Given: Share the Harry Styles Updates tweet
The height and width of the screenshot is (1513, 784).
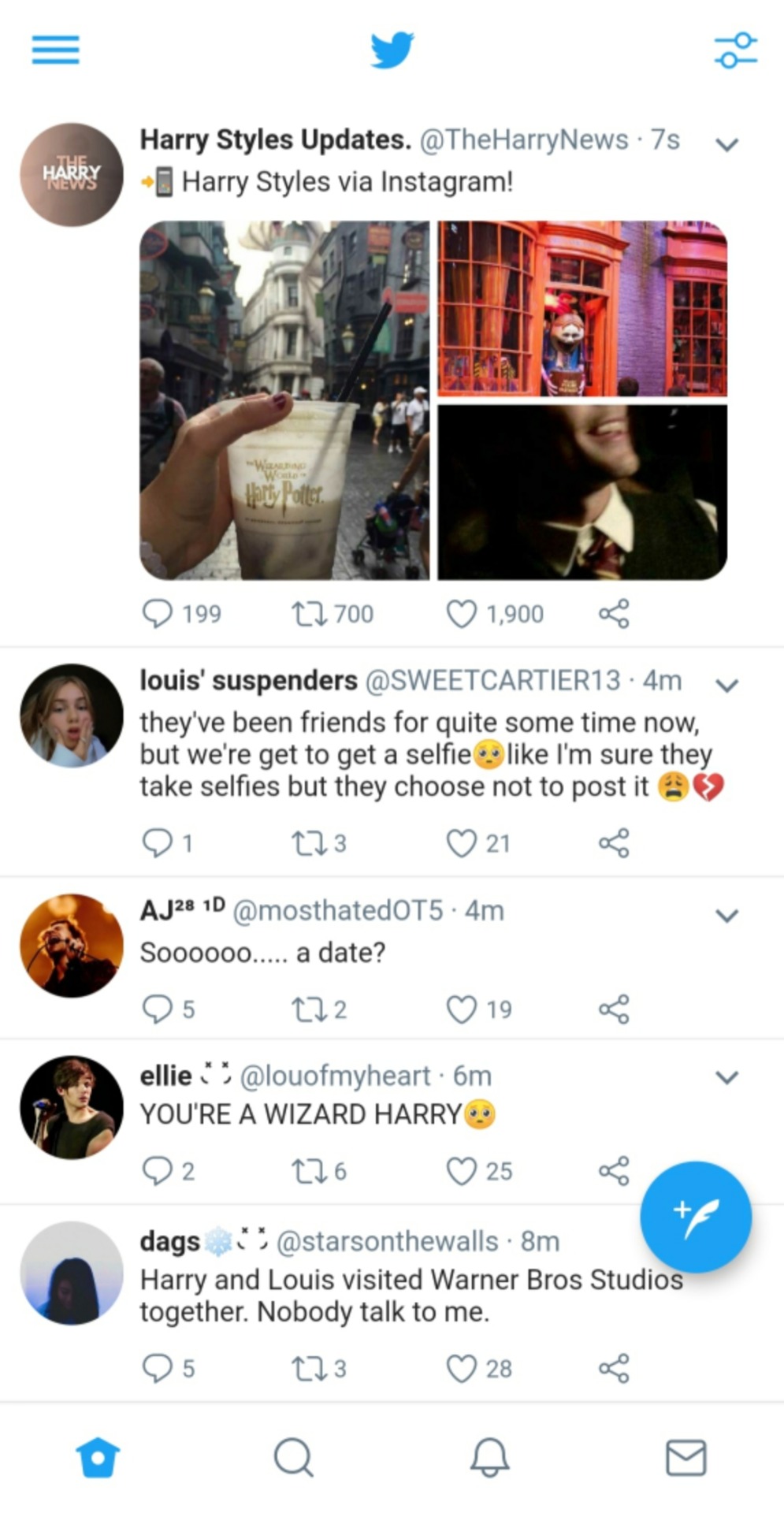Looking at the screenshot, I should pos(614,614).
